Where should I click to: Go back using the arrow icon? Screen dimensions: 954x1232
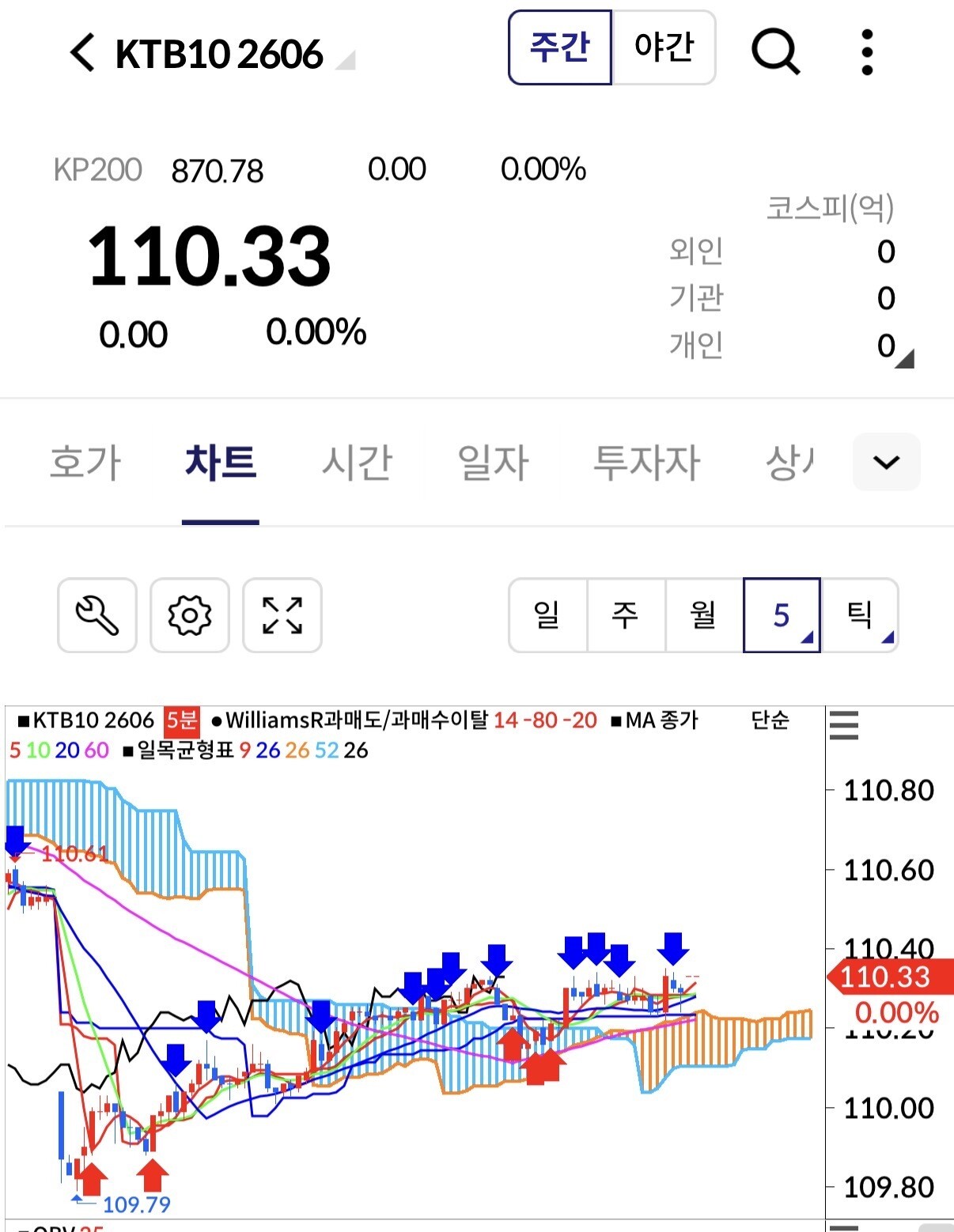(83, 53)
